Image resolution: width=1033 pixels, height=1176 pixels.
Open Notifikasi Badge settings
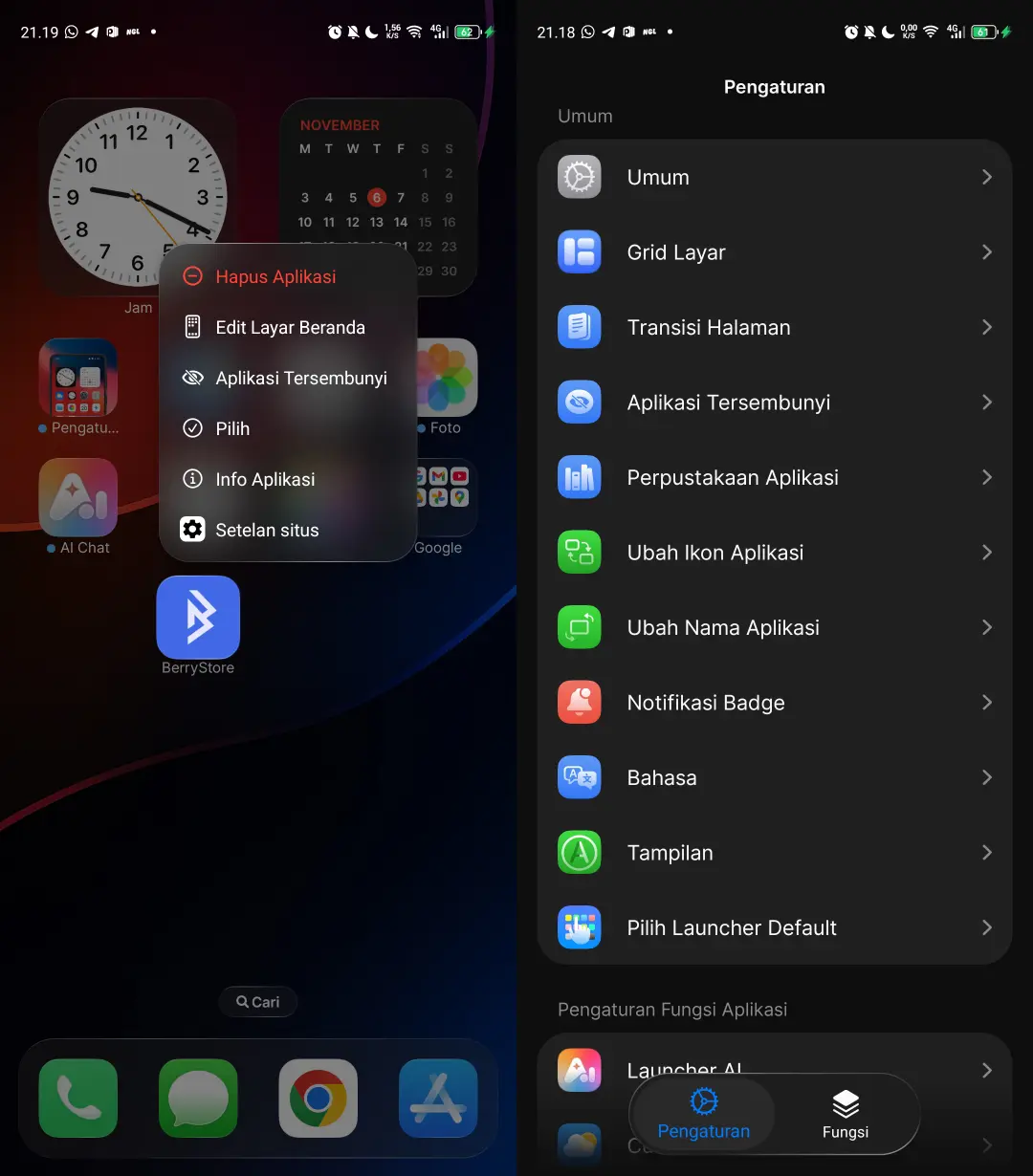coord(774,703)
